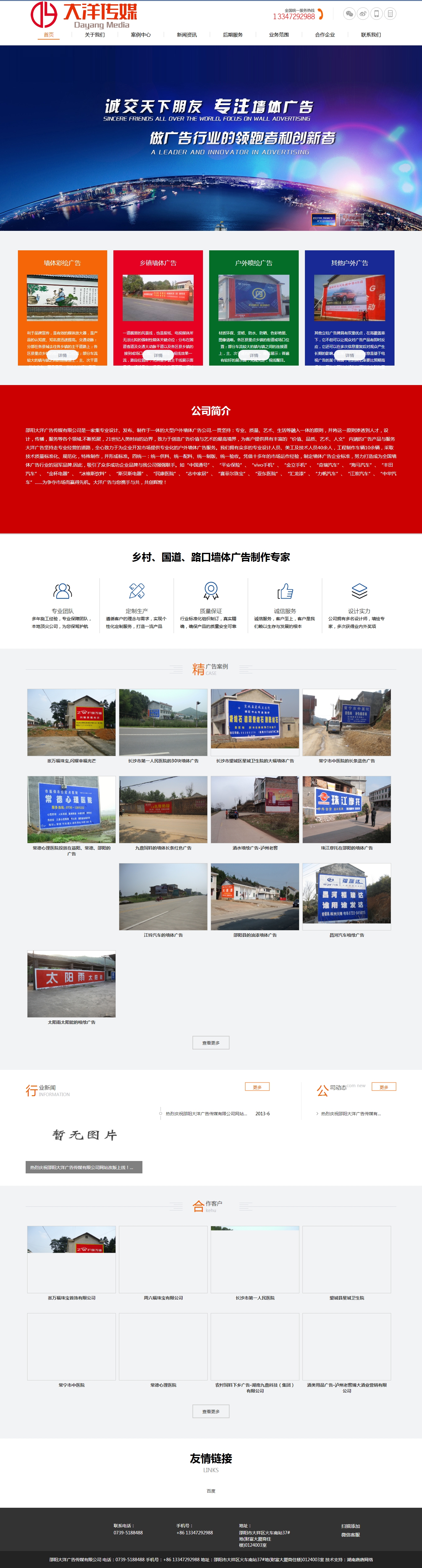Screen dimensions: 422x1568
Task: Tap 详情 on the 墙体彩绘广告 card
Action: (62, 355)
